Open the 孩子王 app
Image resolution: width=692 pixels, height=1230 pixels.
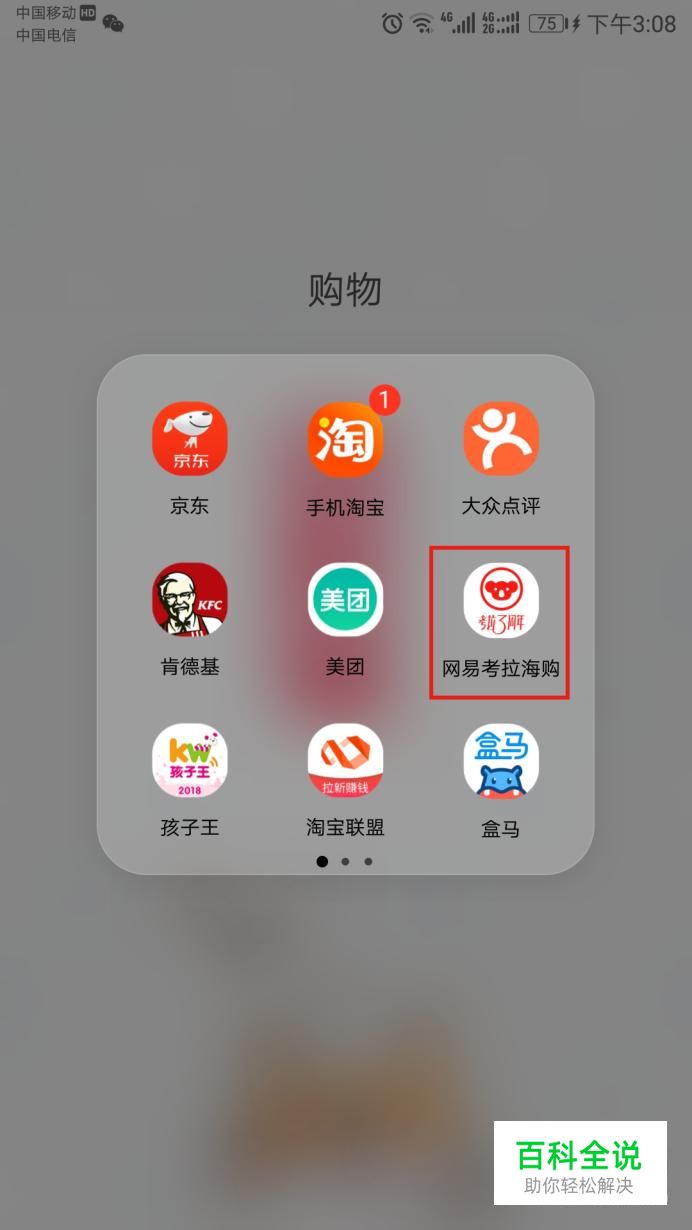(189, 761)
